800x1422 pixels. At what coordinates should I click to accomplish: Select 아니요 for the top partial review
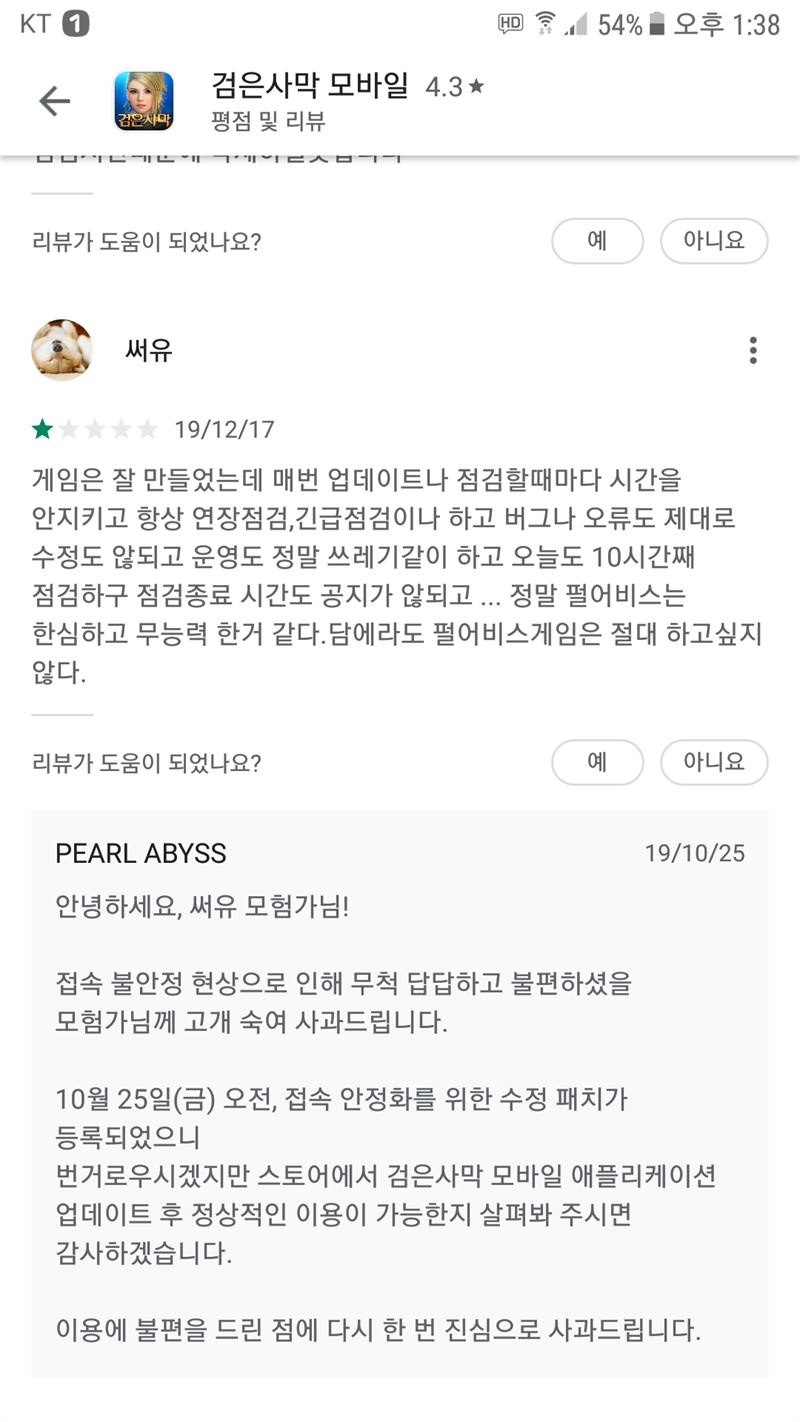[714, 241]
